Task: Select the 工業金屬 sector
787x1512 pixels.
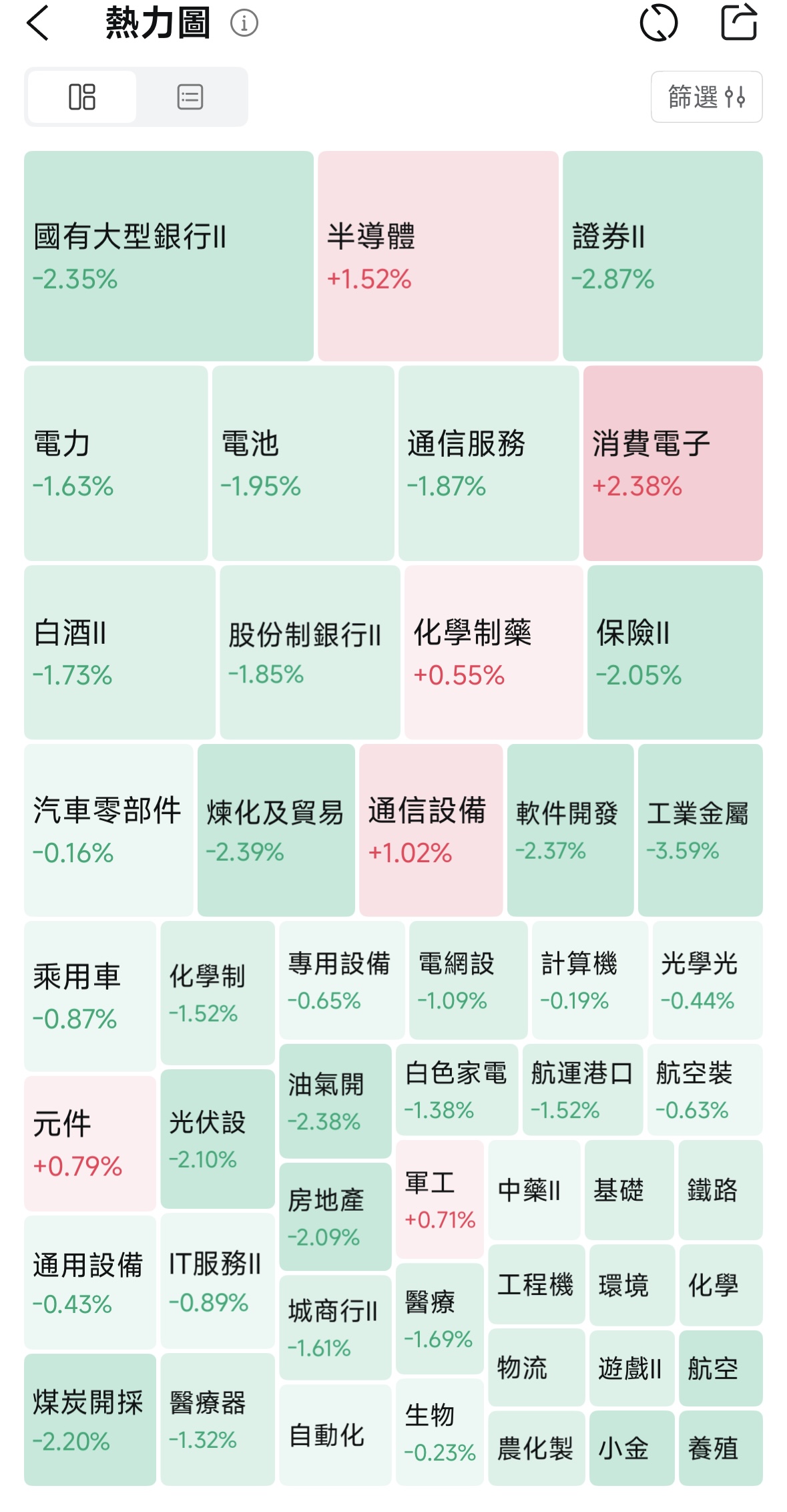Action: click(x=700, y=829)
